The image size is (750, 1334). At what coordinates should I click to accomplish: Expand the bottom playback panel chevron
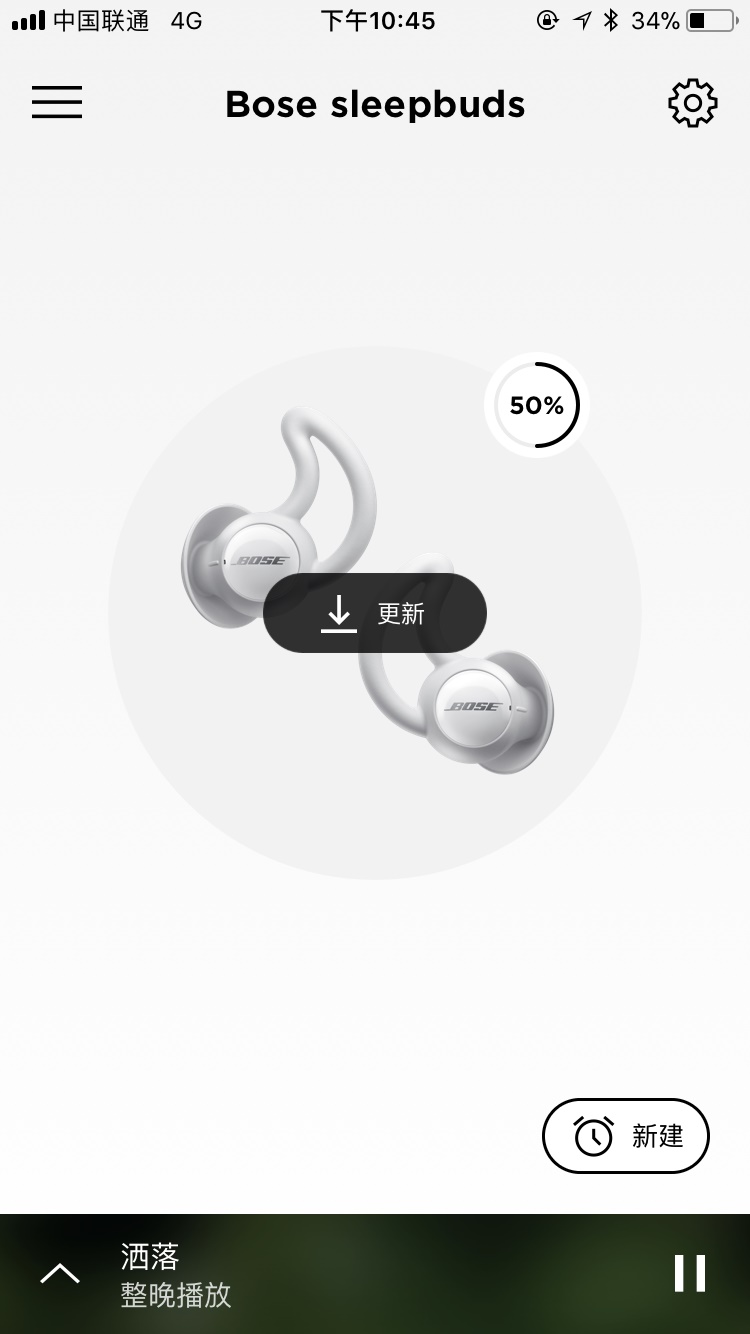pyautogui.click(x=60, y=1272)
